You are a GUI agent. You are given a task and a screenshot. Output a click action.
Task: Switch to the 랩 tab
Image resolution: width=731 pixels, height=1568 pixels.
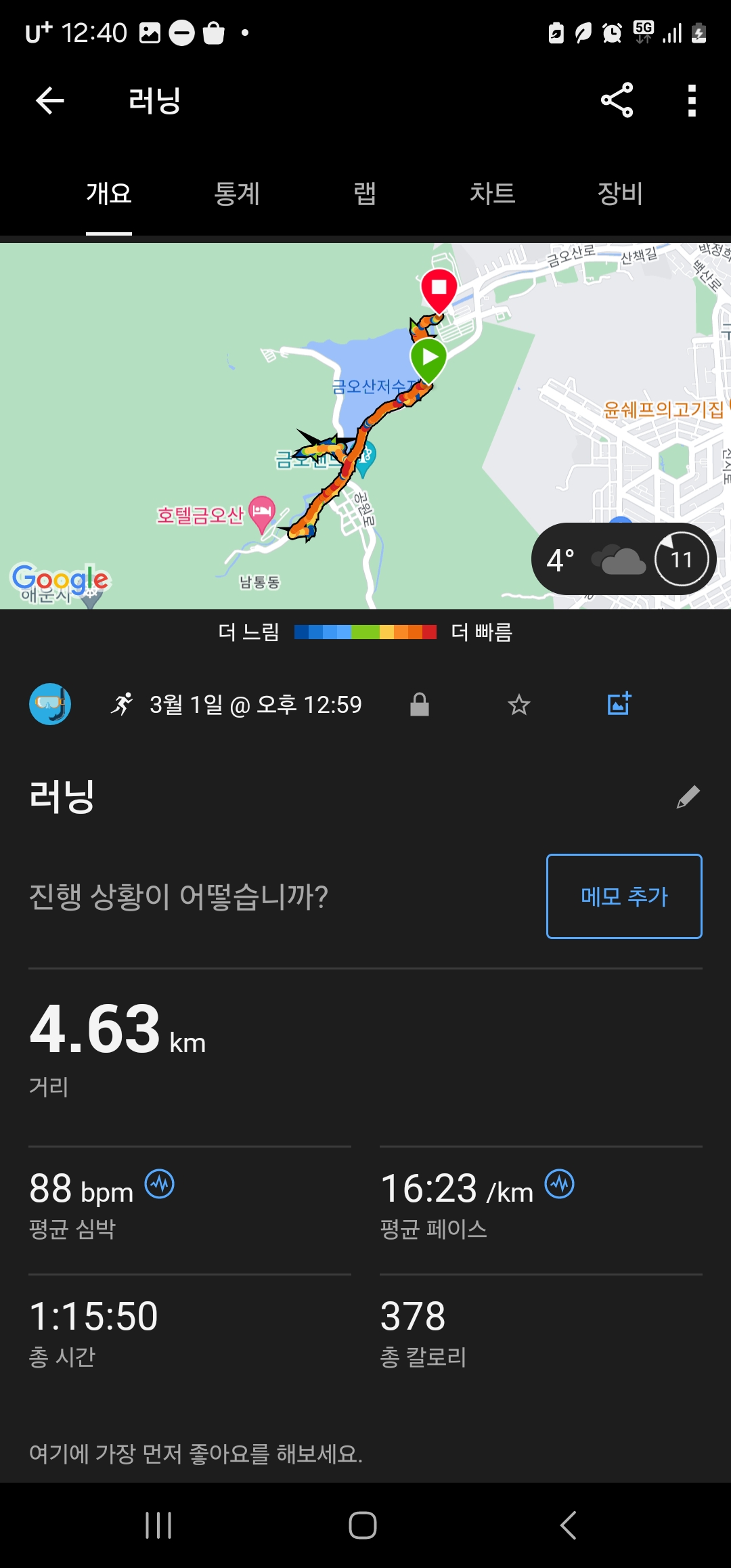(x=365, y=194)
